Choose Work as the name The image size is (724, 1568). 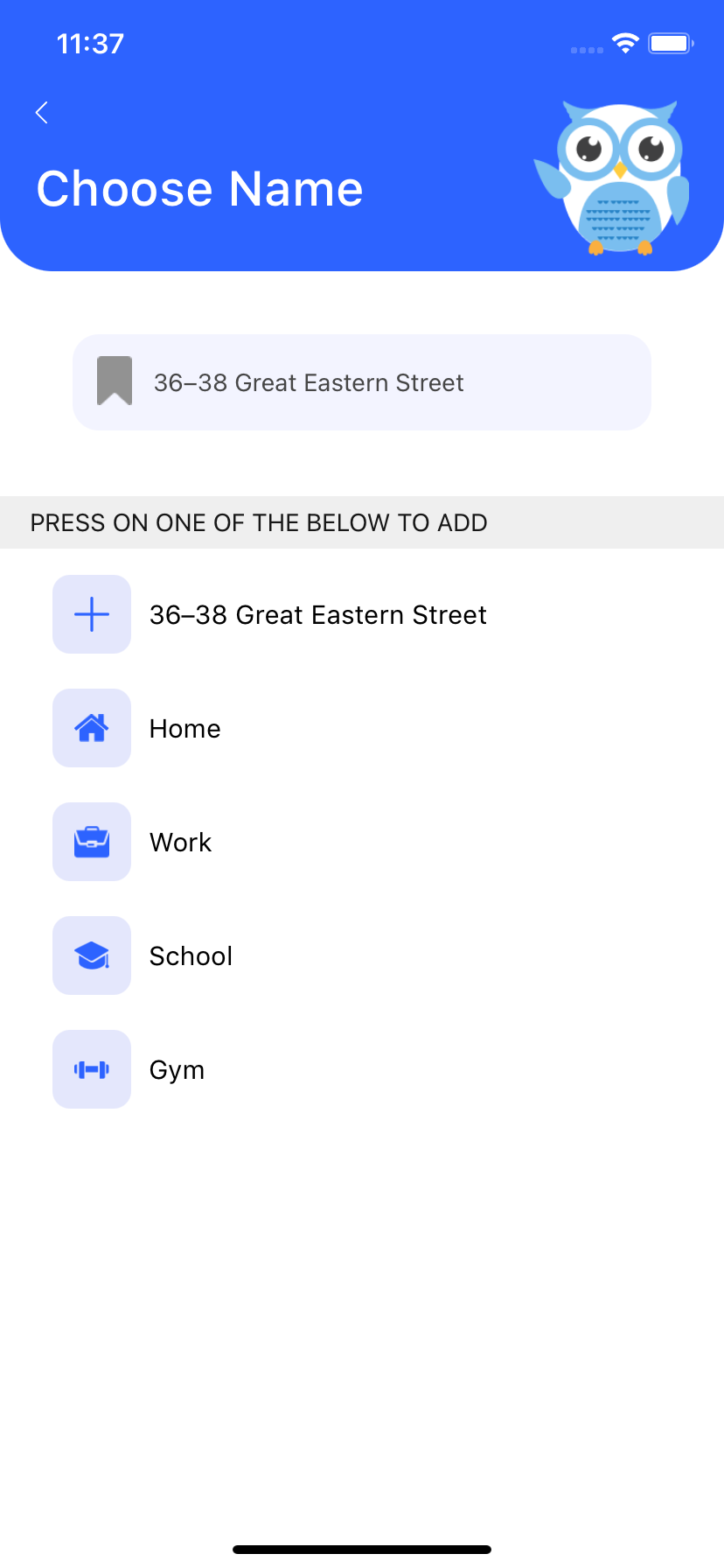pyautogui.click(x=362, y=842)
